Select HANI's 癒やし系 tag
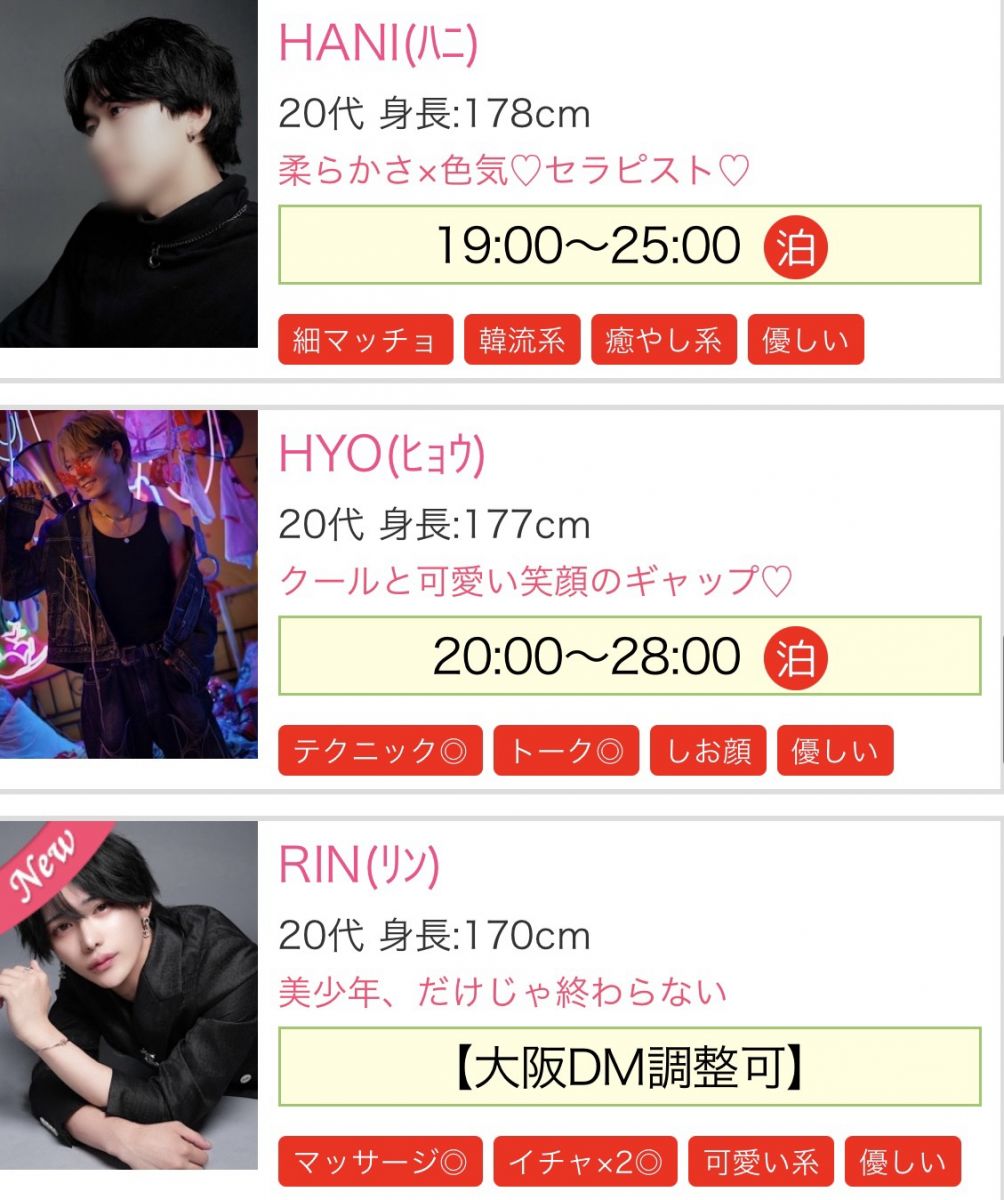The height and width of the screenshot is (1200, 1004). pyautogui.click(x=664, y=340)
